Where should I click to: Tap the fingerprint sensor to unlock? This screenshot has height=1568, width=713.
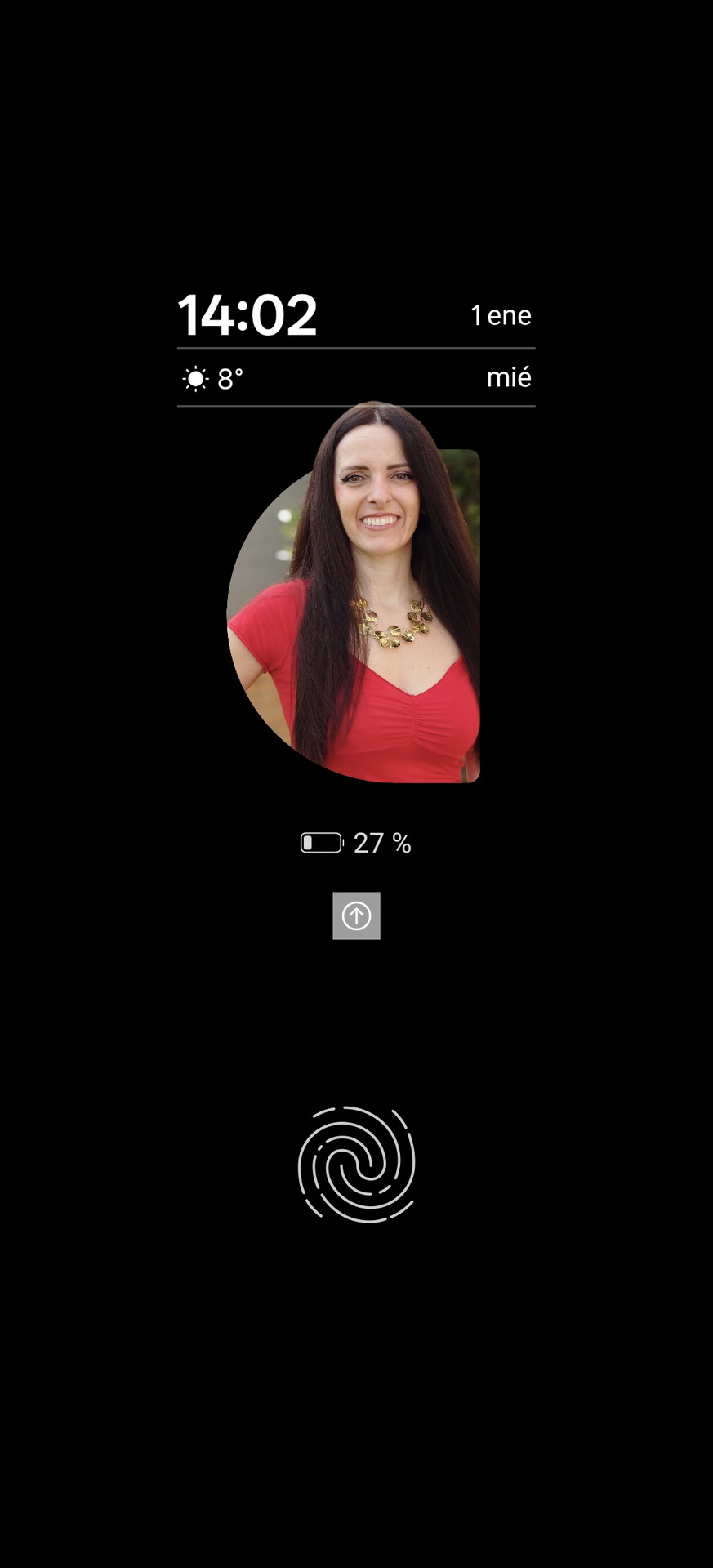356,1164
